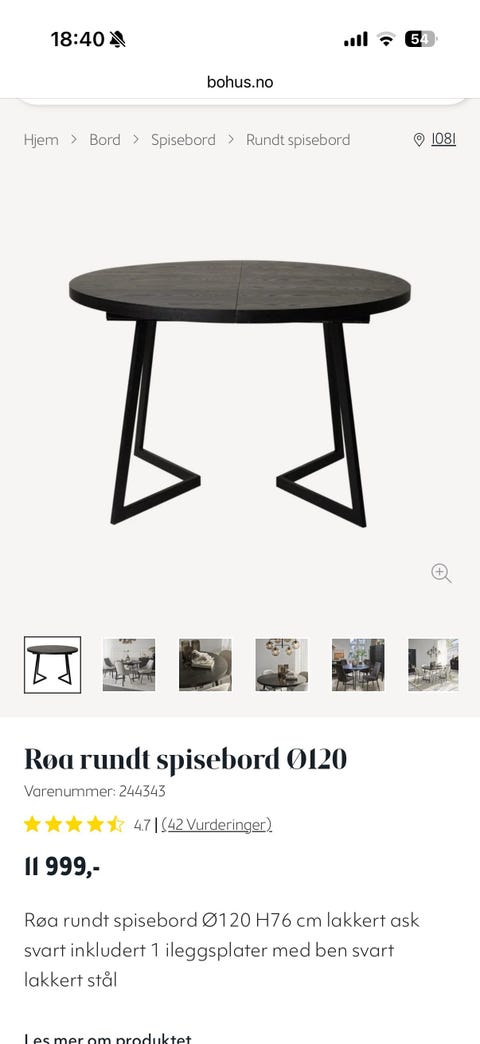Select the first table-only thumbnail
This screenshot has width=480, height=1044.
[53, 664]
